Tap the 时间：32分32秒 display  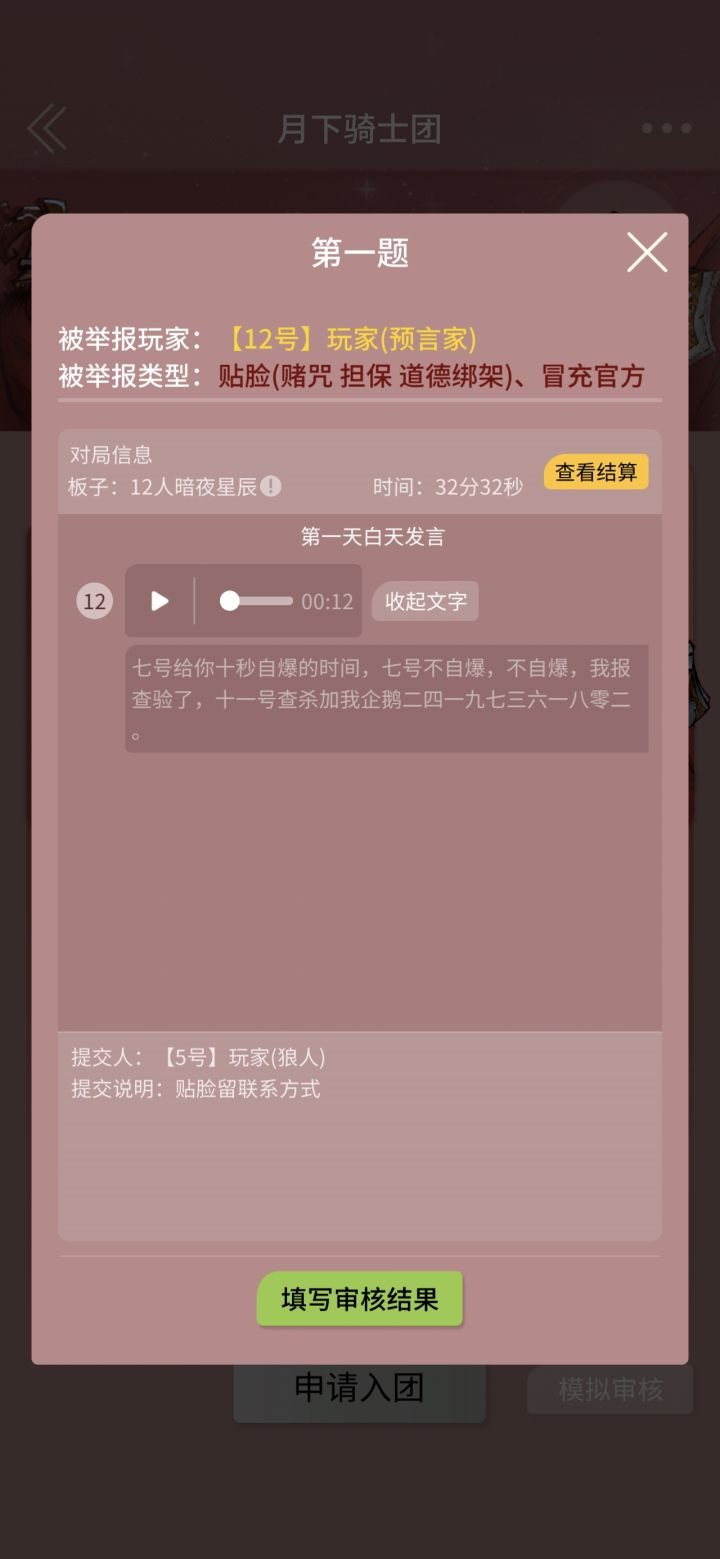(x=449, y=487)
